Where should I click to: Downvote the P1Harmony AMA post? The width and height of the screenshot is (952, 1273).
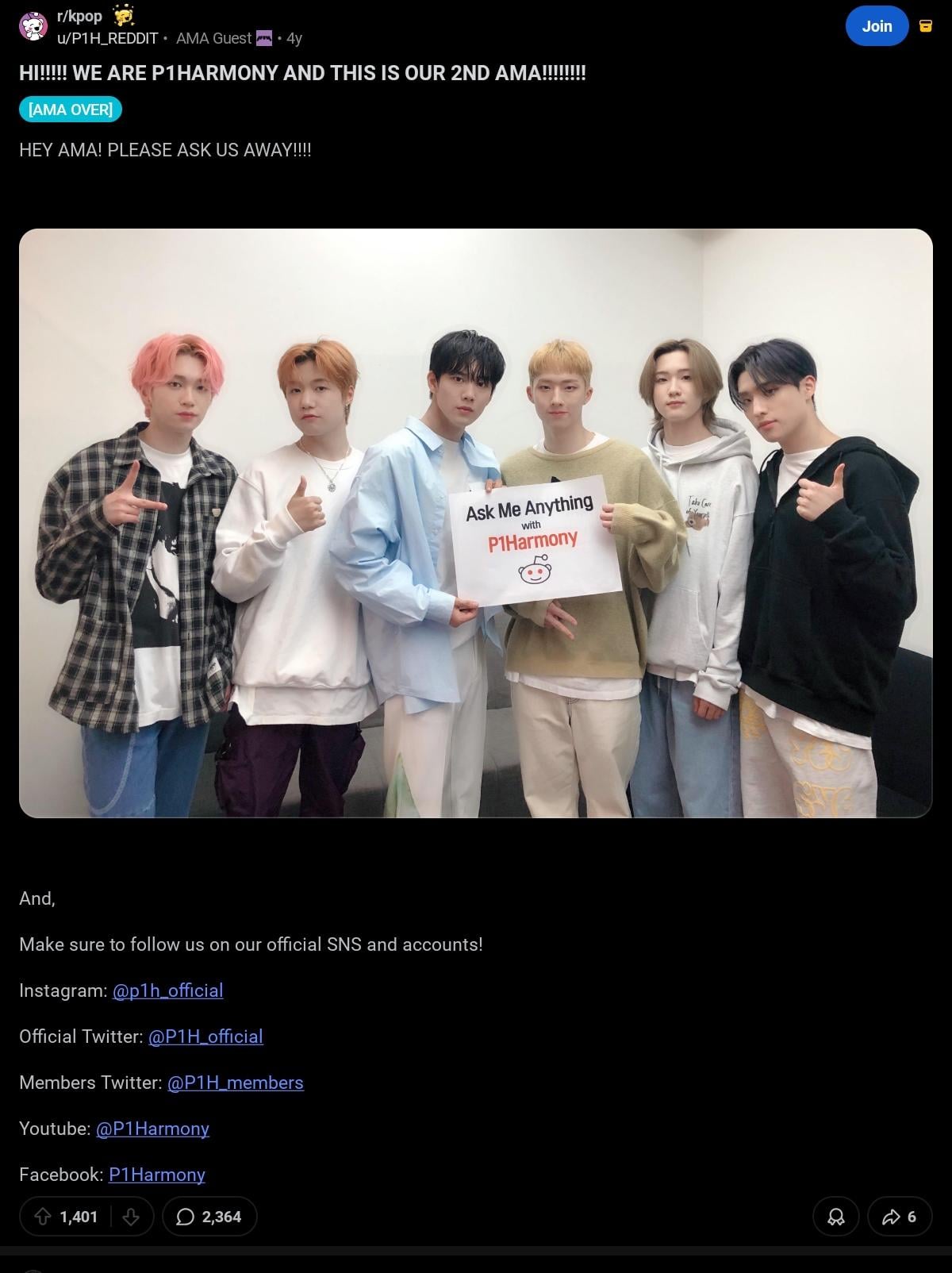(x=131, y=1217)
